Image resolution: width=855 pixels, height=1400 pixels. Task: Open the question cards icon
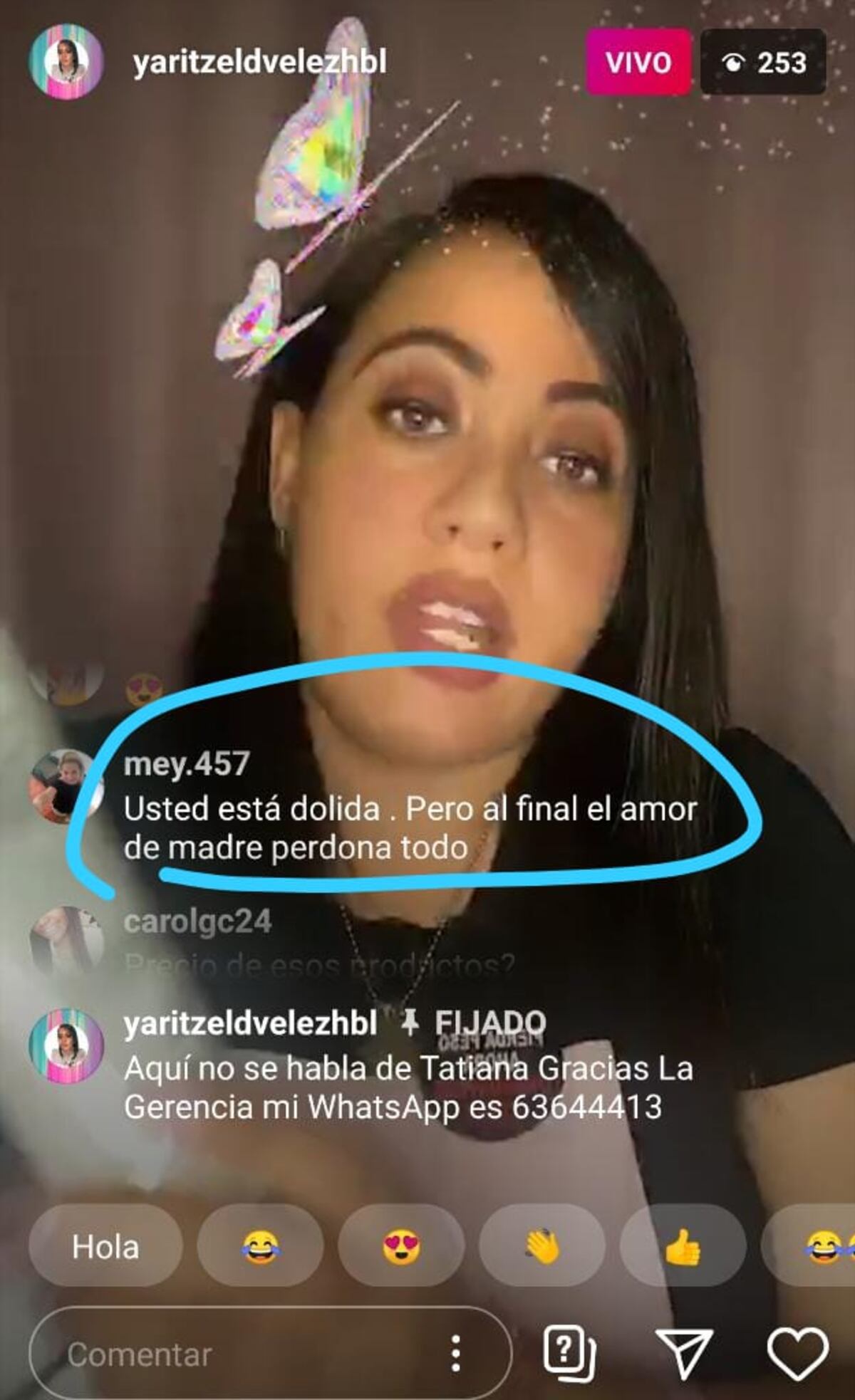pos(568,1352)
